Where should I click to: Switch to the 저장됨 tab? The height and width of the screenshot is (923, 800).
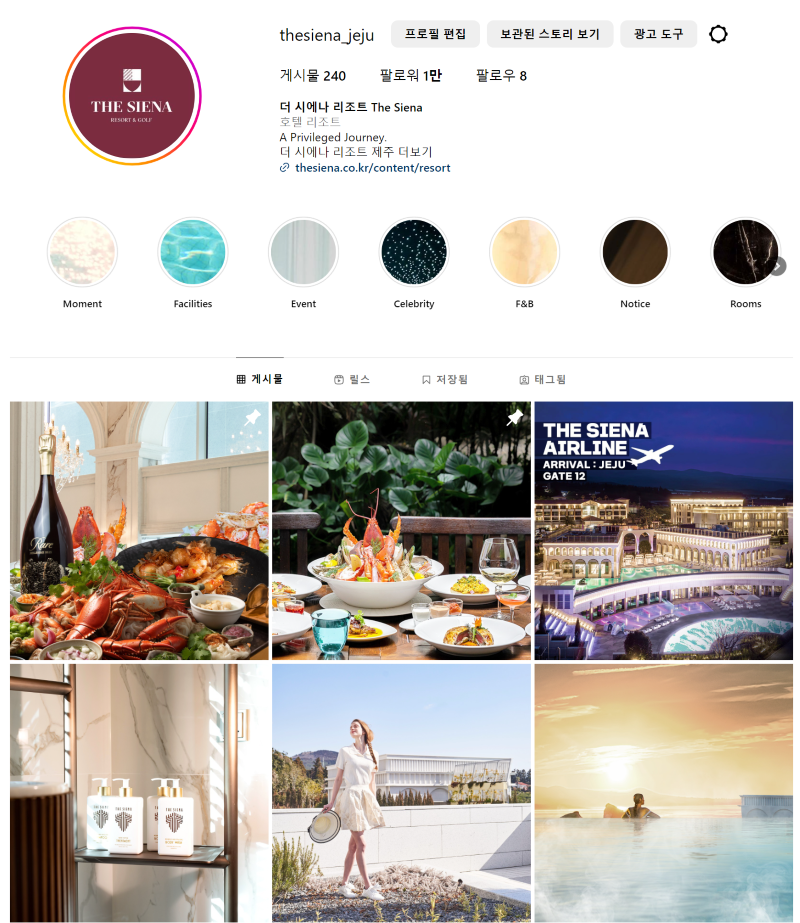pyautogui.click(x=444, y=380)
